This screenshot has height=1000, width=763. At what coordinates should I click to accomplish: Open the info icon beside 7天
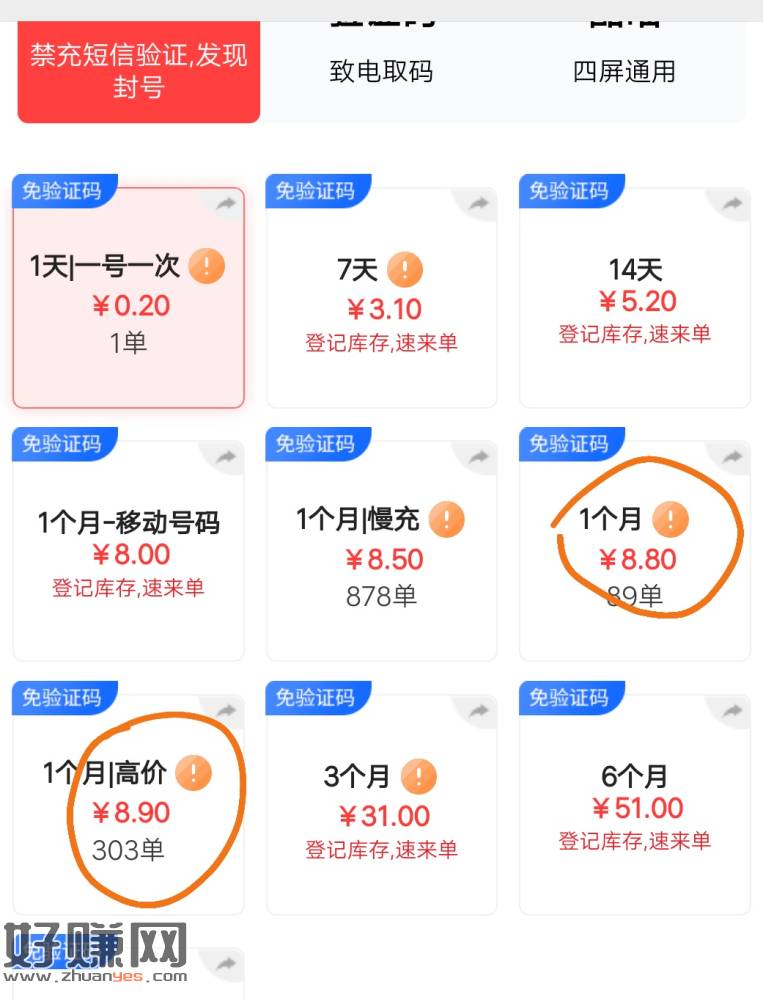pos(405,269)
